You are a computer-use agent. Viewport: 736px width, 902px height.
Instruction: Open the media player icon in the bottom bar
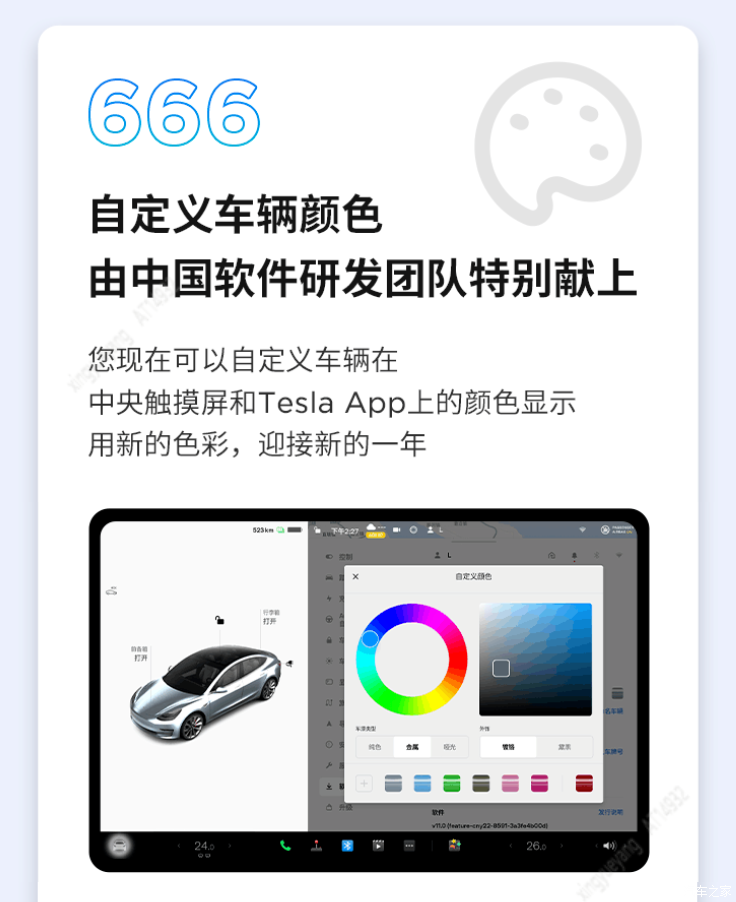378,848
